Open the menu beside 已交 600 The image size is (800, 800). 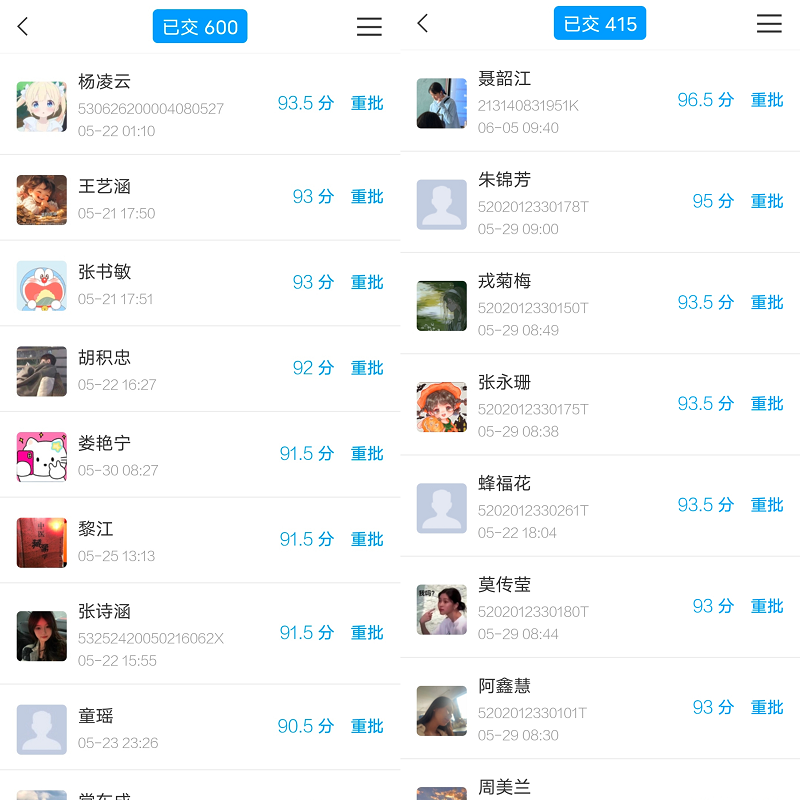[x=369, y=27]
